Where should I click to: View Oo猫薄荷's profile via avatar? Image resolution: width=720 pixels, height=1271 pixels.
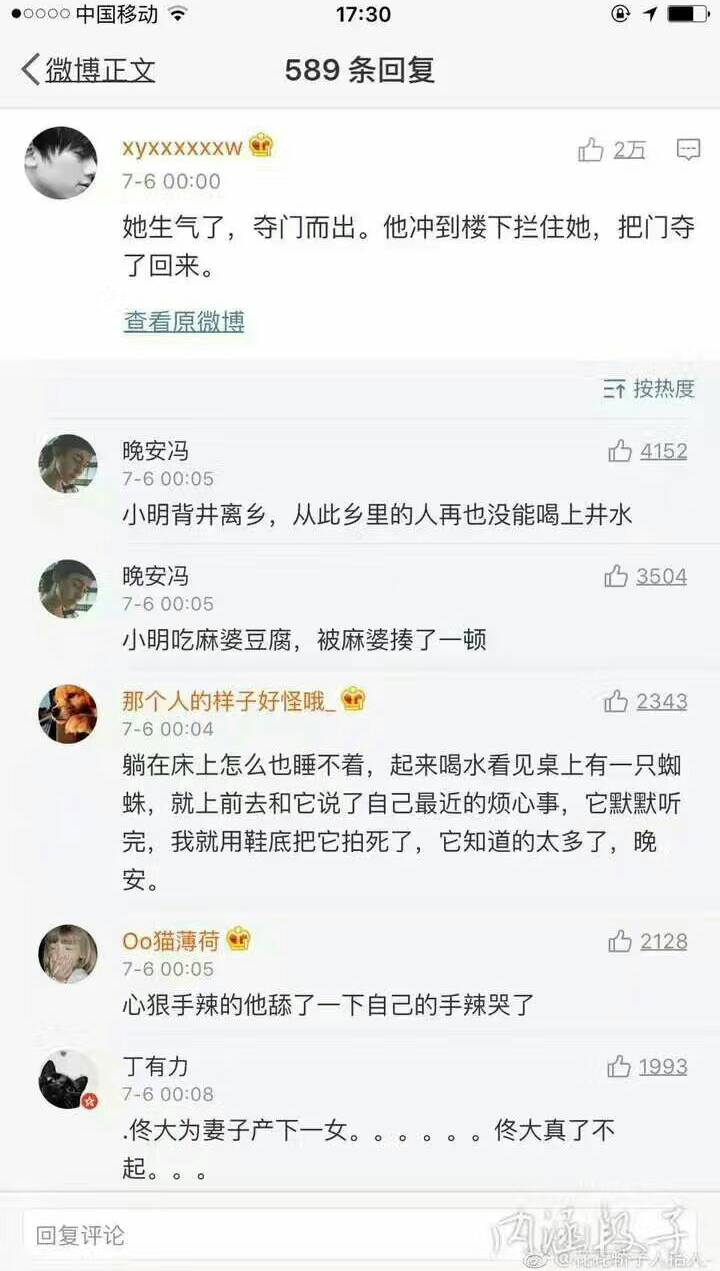click(x=68, y=954)
